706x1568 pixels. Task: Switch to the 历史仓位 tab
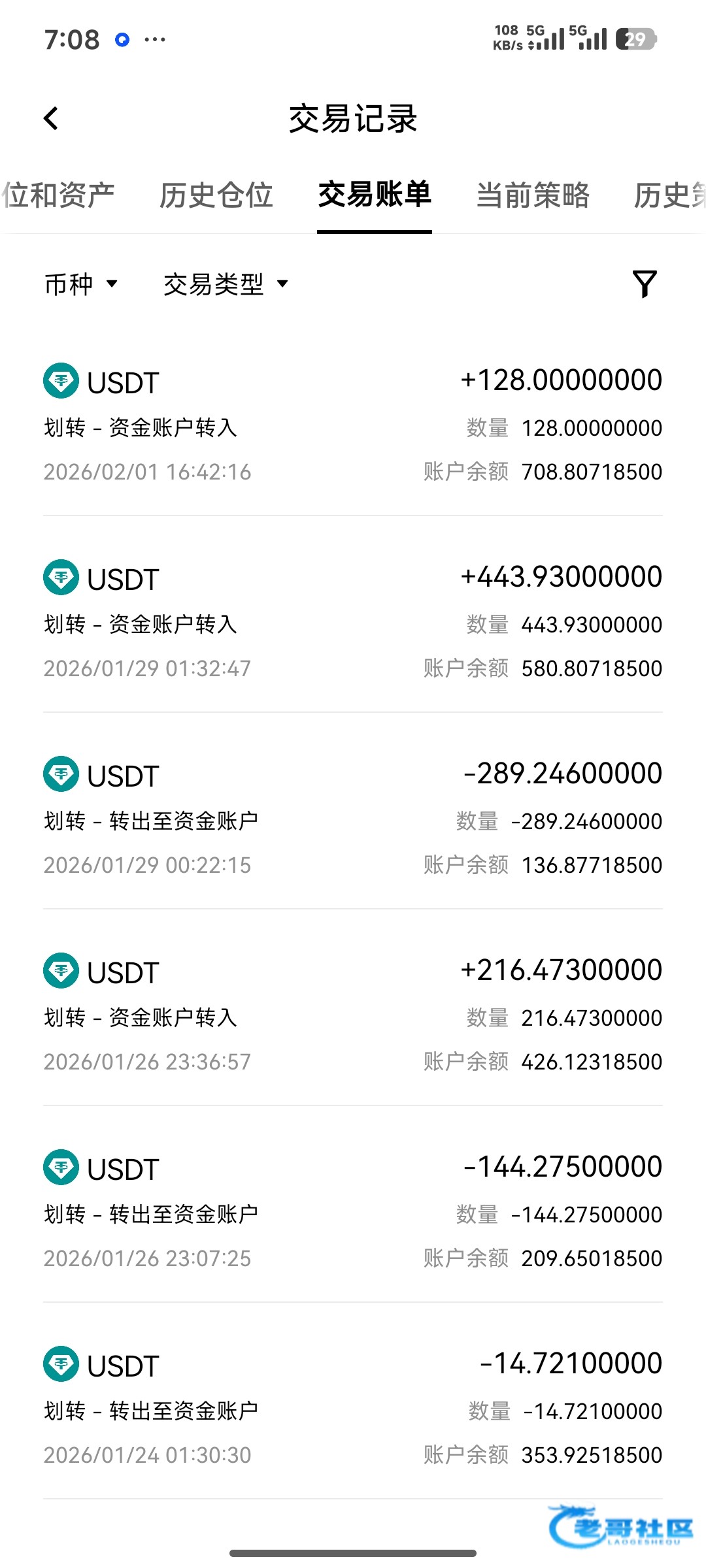[216, 195]
